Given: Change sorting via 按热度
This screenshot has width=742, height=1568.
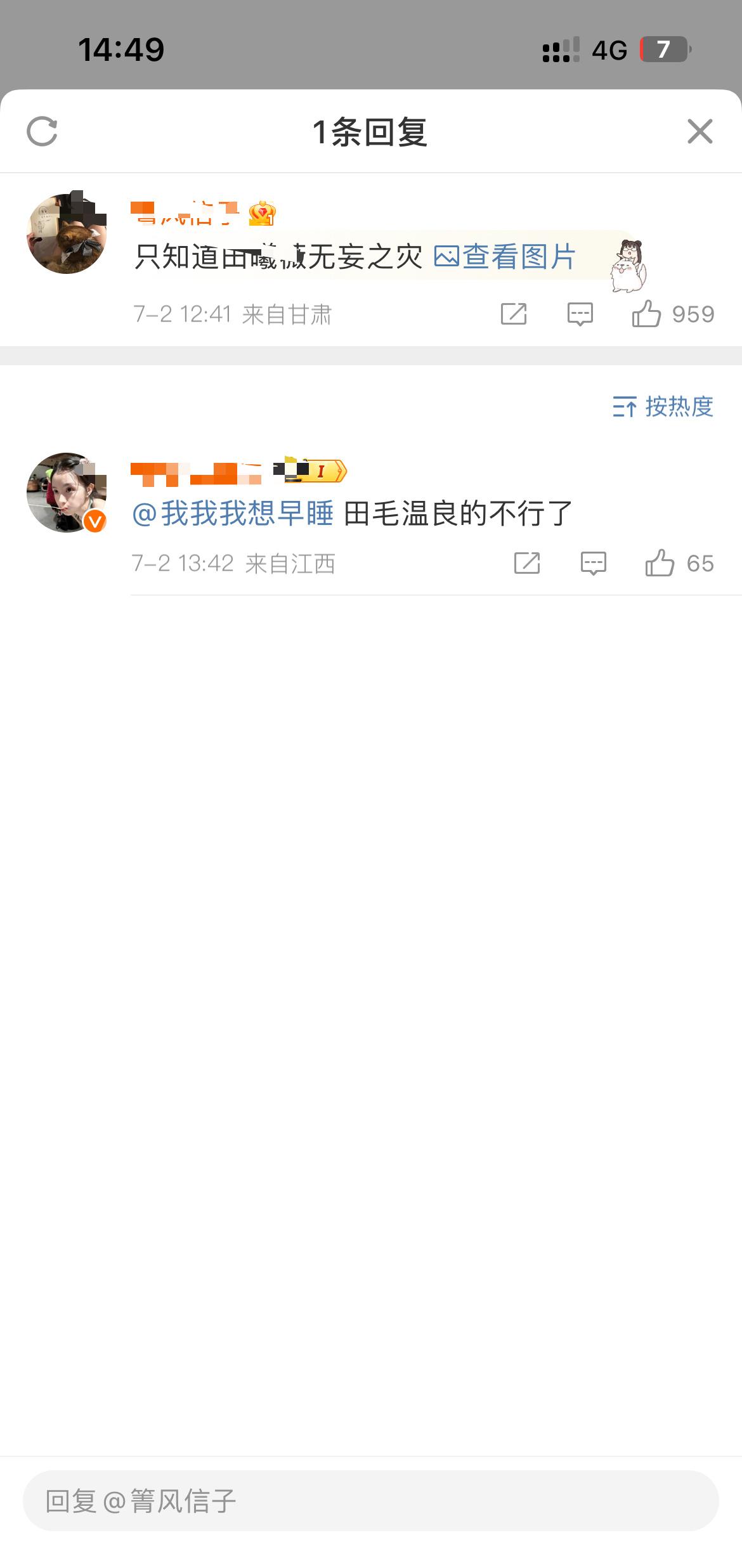Looking at the screenshot, I should tap(663, 406).
